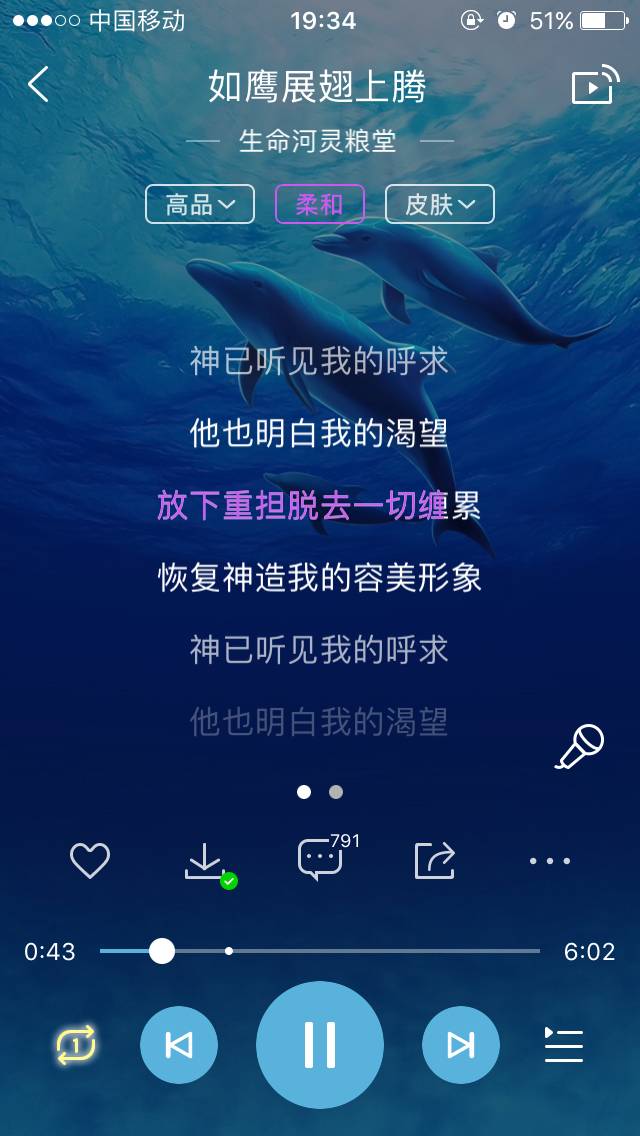Tap the playback progress slider
The image size is (640, 1136).
pos(320,951)
